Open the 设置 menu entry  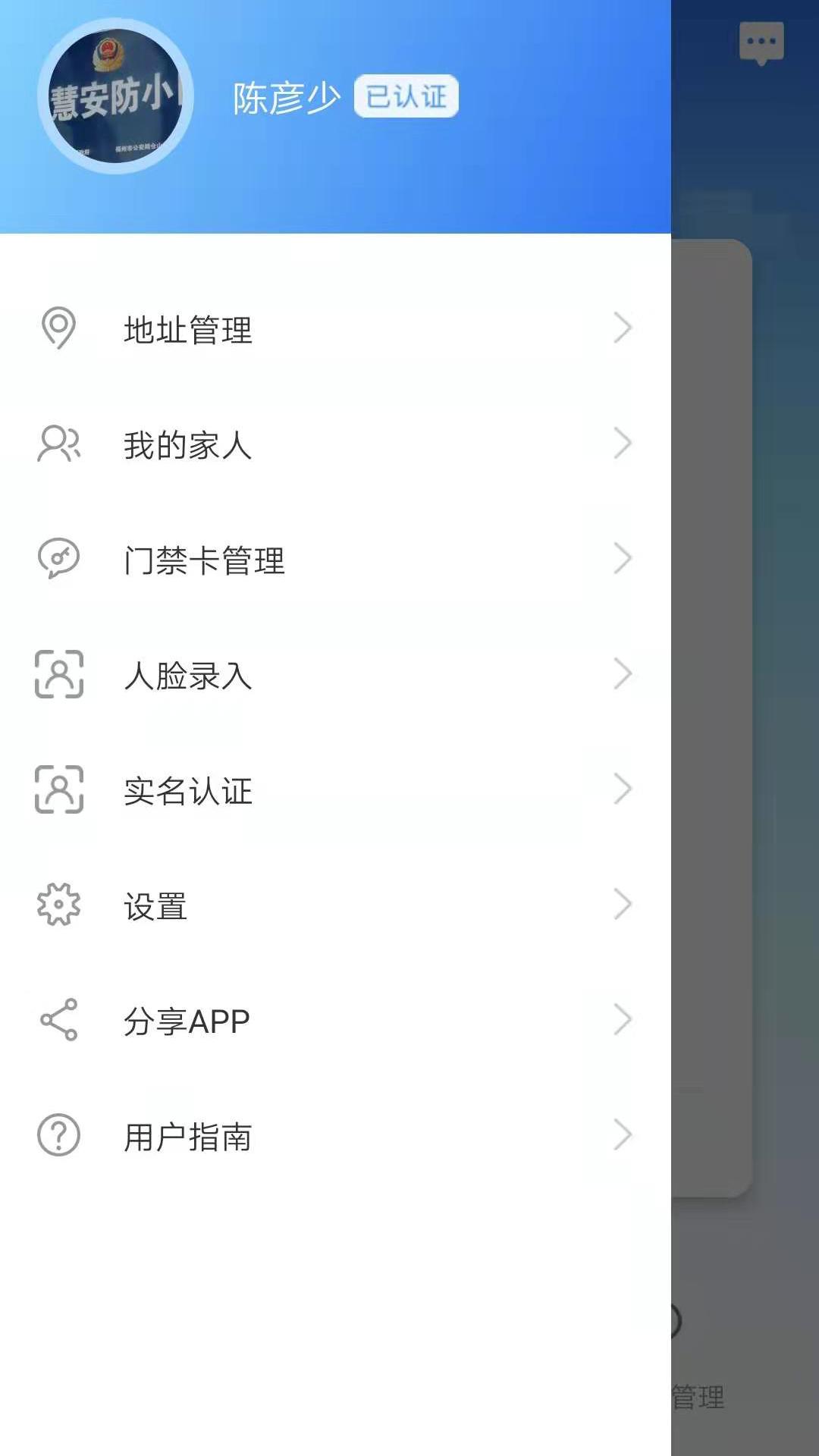tap(155, 905)
